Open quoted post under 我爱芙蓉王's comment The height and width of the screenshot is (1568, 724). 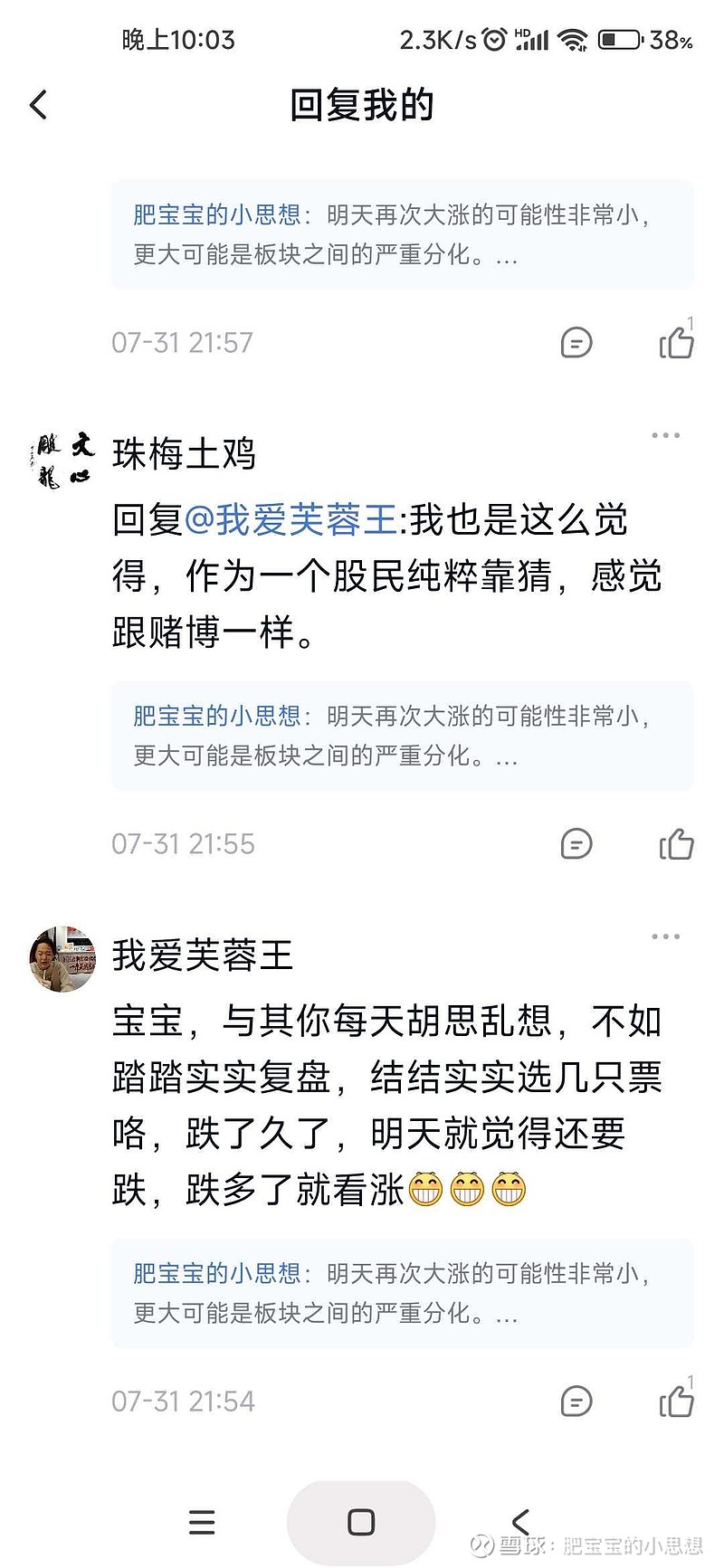[x=402, y=1293]
